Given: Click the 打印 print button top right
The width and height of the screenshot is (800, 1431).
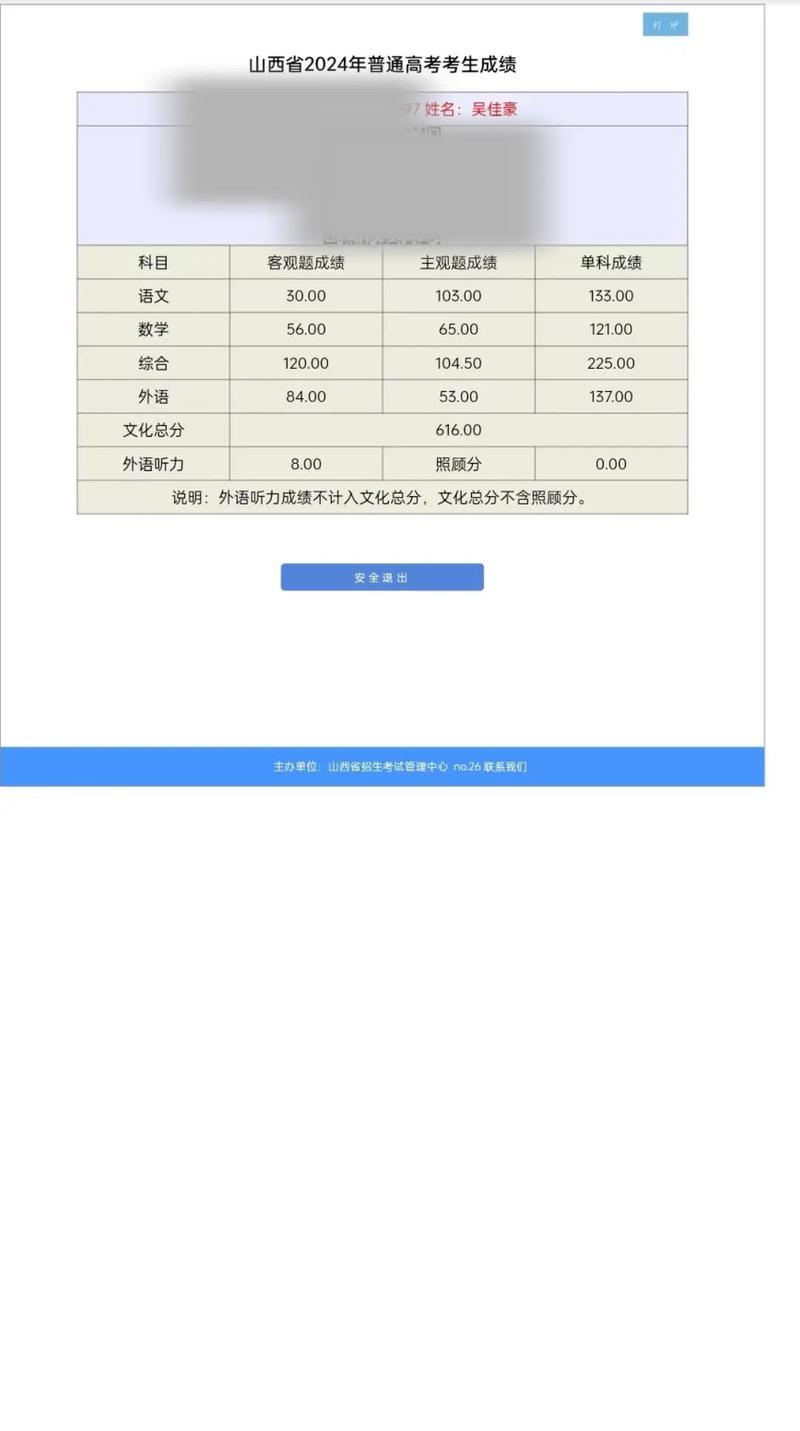Looking at the screenshot, I should tap(663, 24).
